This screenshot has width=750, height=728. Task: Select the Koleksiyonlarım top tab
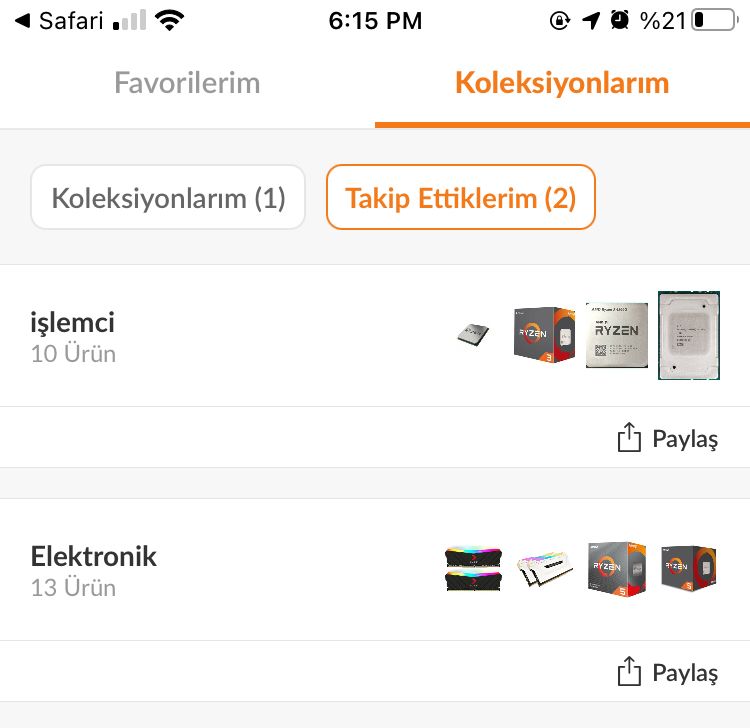(x=562, y=83)
